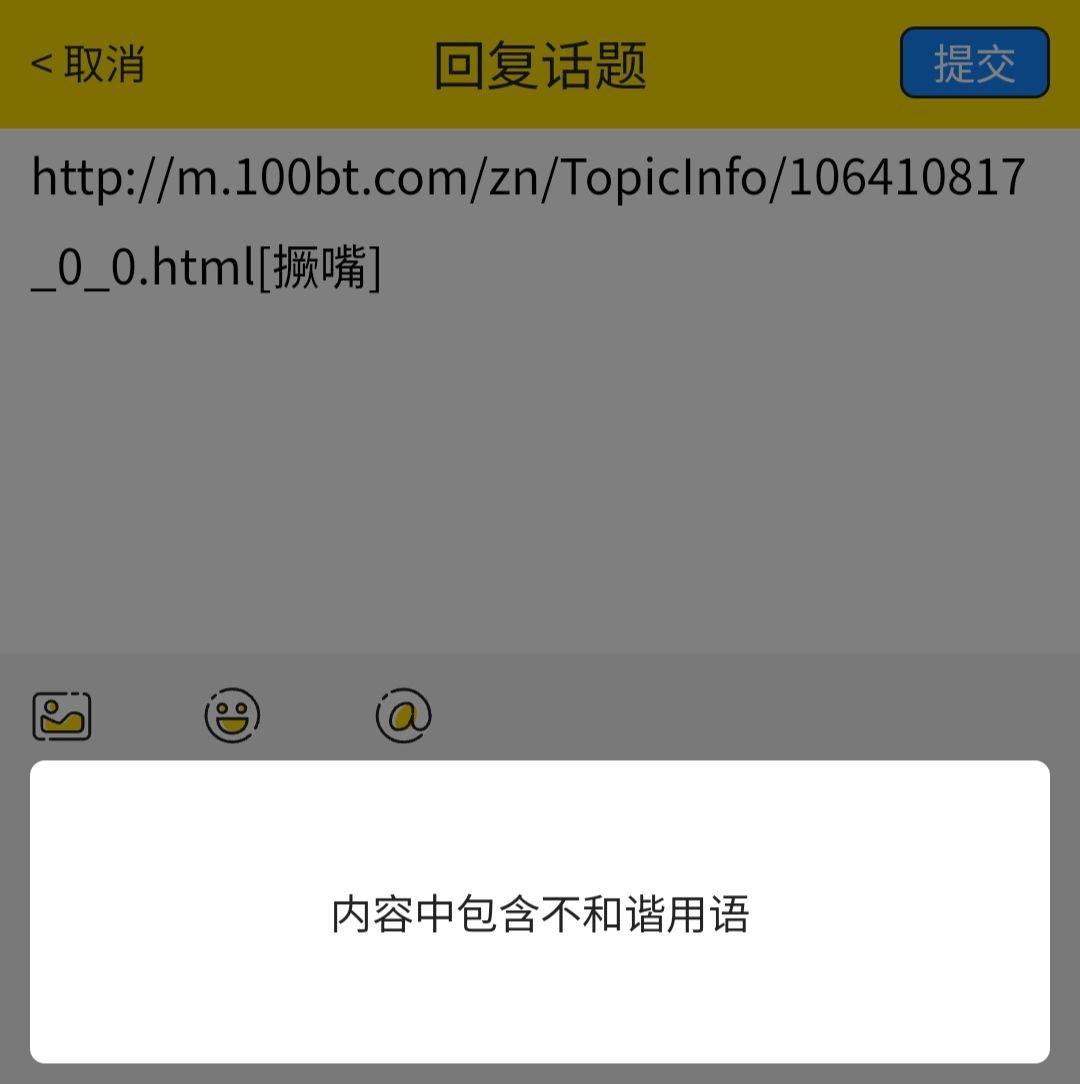Tap the reply text field
The image size is (1080, 1084).
(x=540, y=400)
